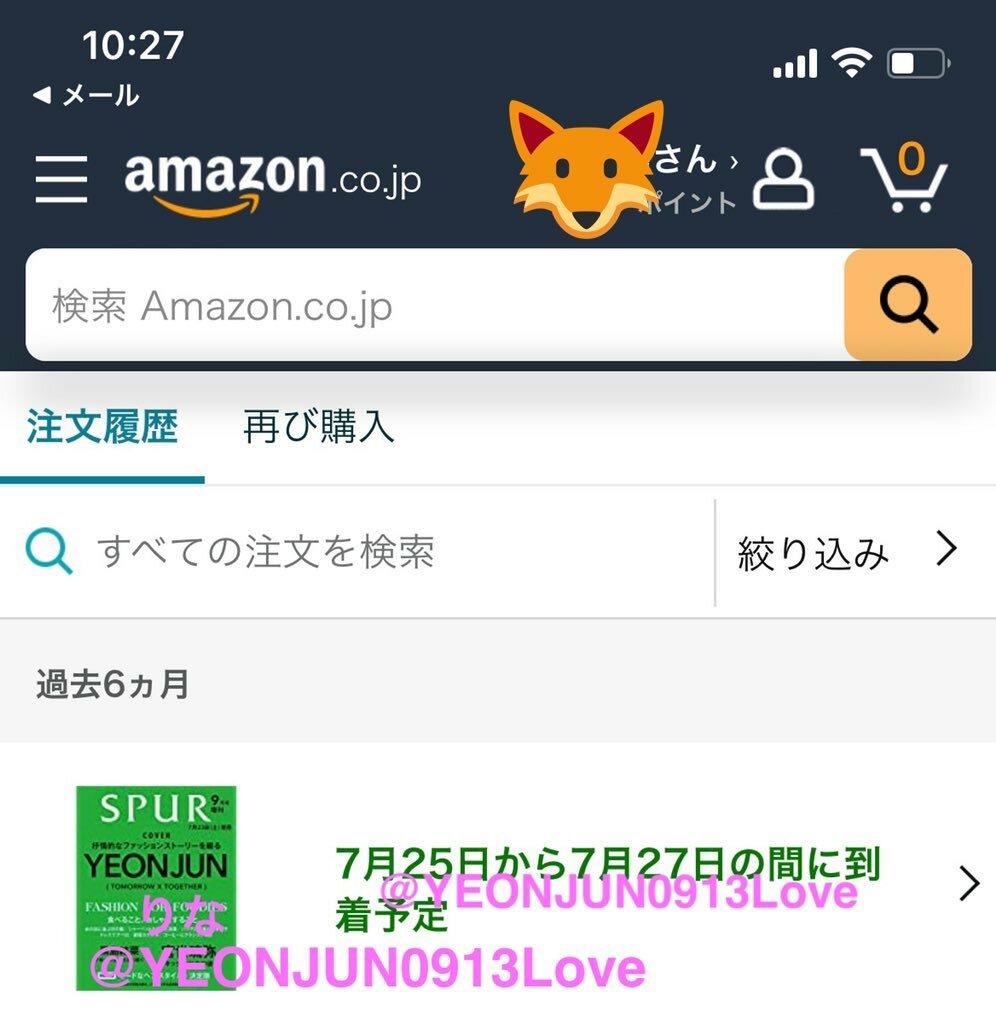Image resolution: width=996 pixels, height=1024 pixels.
Task: Select the 注文履歴 tab
Action: point(102,428)
